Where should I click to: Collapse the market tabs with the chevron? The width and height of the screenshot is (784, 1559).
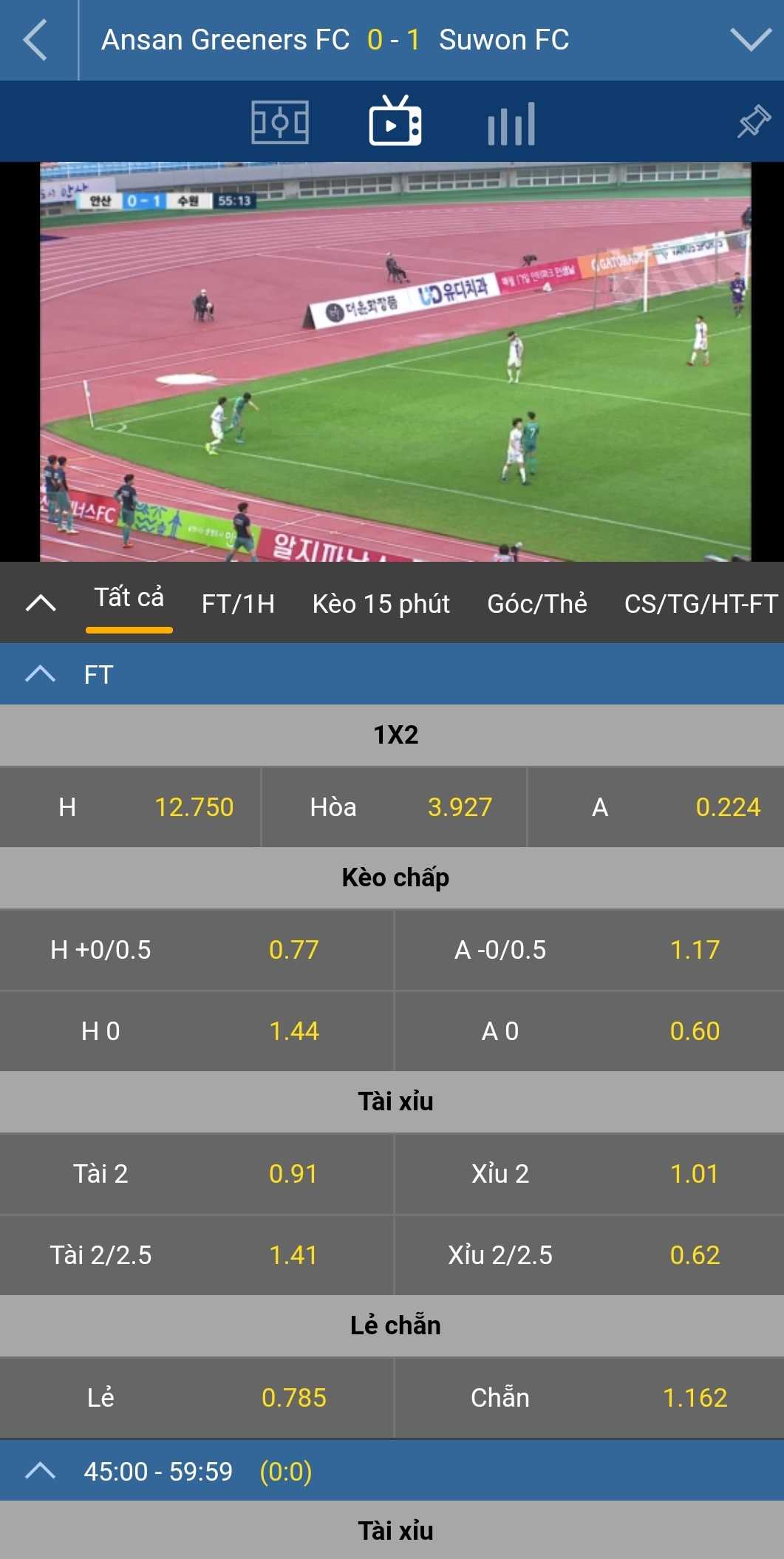coord(41,603)
